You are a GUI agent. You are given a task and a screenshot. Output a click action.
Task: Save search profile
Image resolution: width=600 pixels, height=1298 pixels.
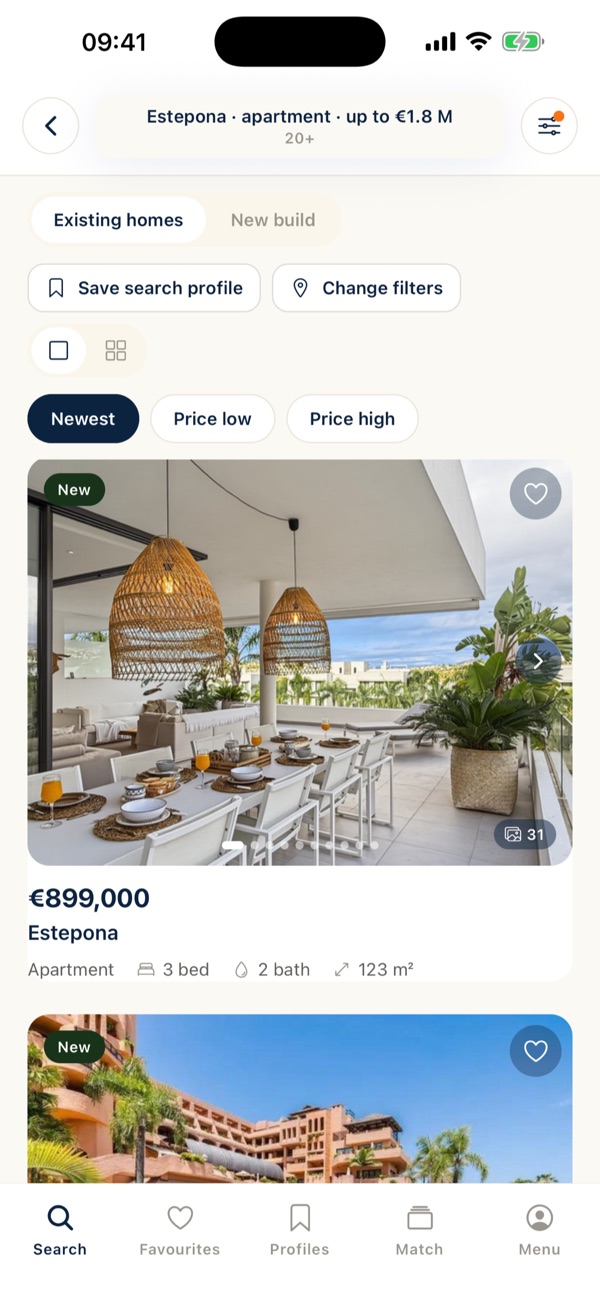coord(144,288)
